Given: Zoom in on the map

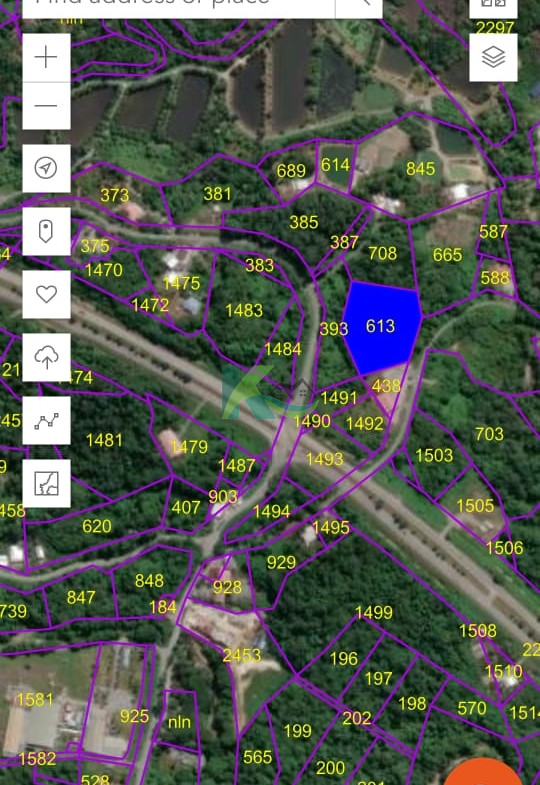Looking at the screenshot, I should pos(46,57).
